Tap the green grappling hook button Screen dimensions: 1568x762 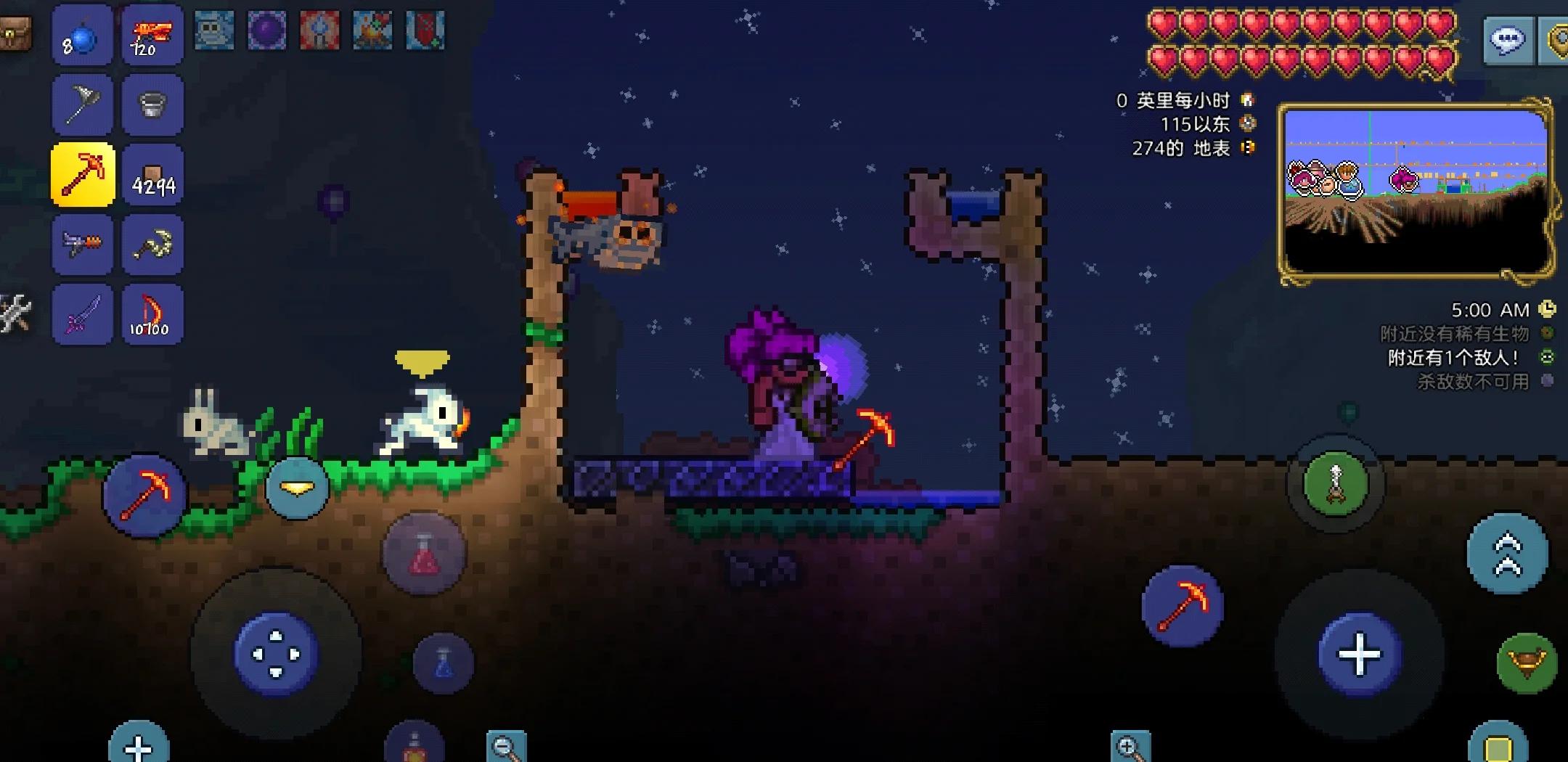point(1336,484)
